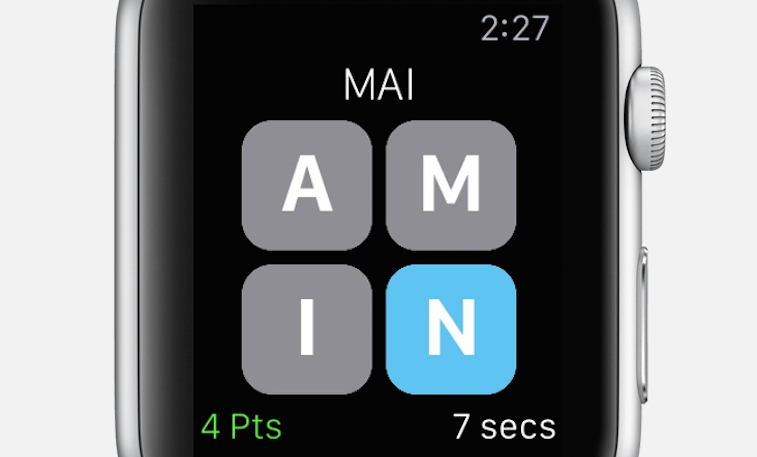Tap the blue letter N tile
This screenshot has width=757, height=457.
point(451,329)
